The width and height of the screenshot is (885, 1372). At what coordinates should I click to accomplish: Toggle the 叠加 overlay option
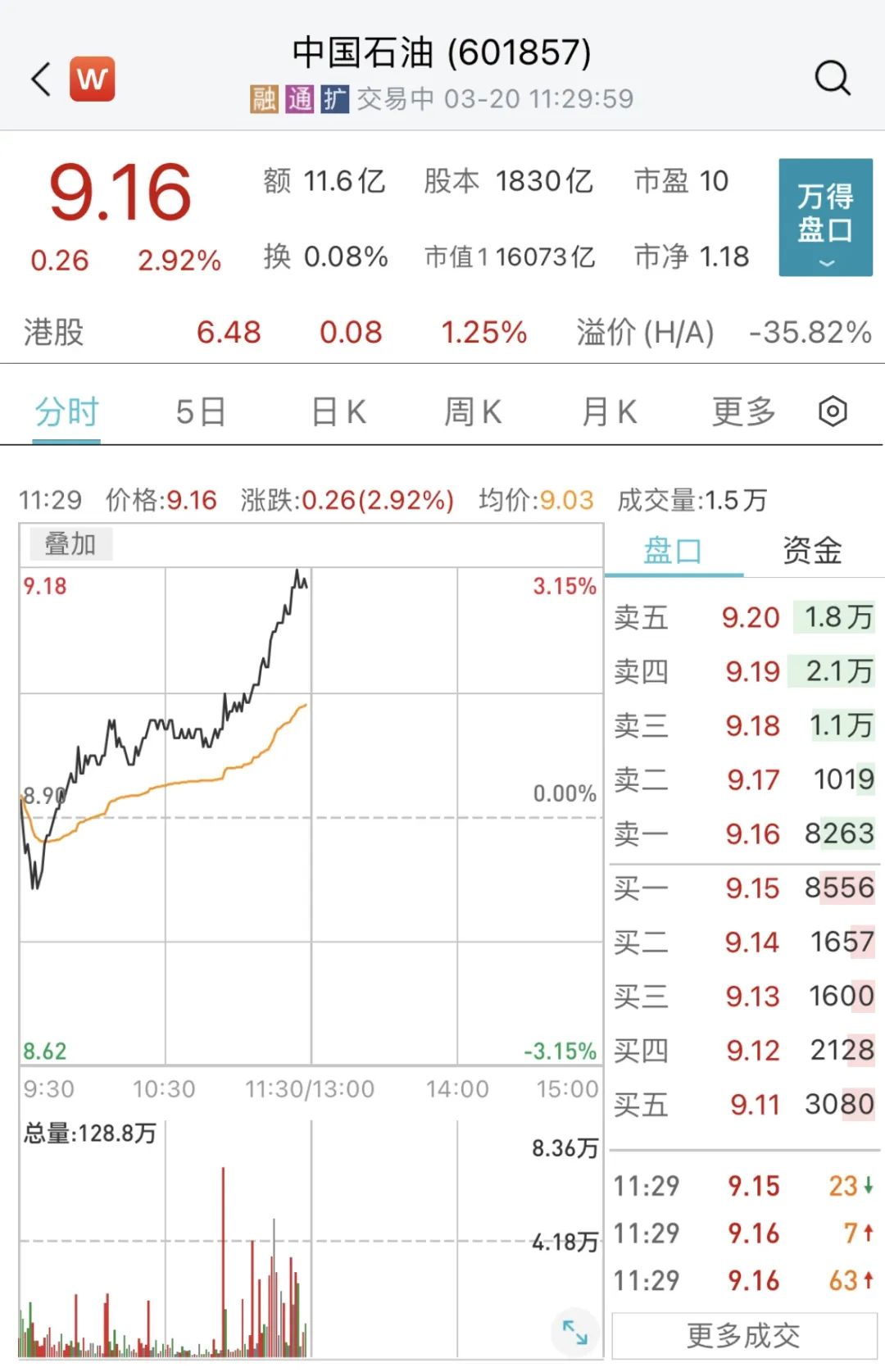point(70,542)
